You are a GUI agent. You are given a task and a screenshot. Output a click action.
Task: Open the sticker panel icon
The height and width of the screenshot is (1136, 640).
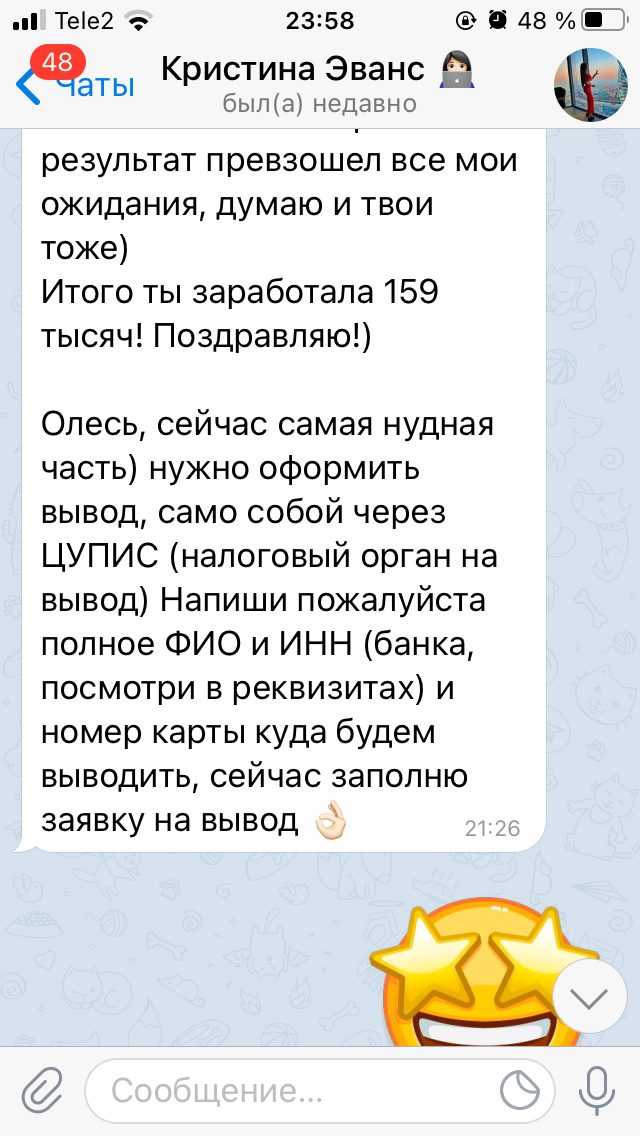(520, 1091)
